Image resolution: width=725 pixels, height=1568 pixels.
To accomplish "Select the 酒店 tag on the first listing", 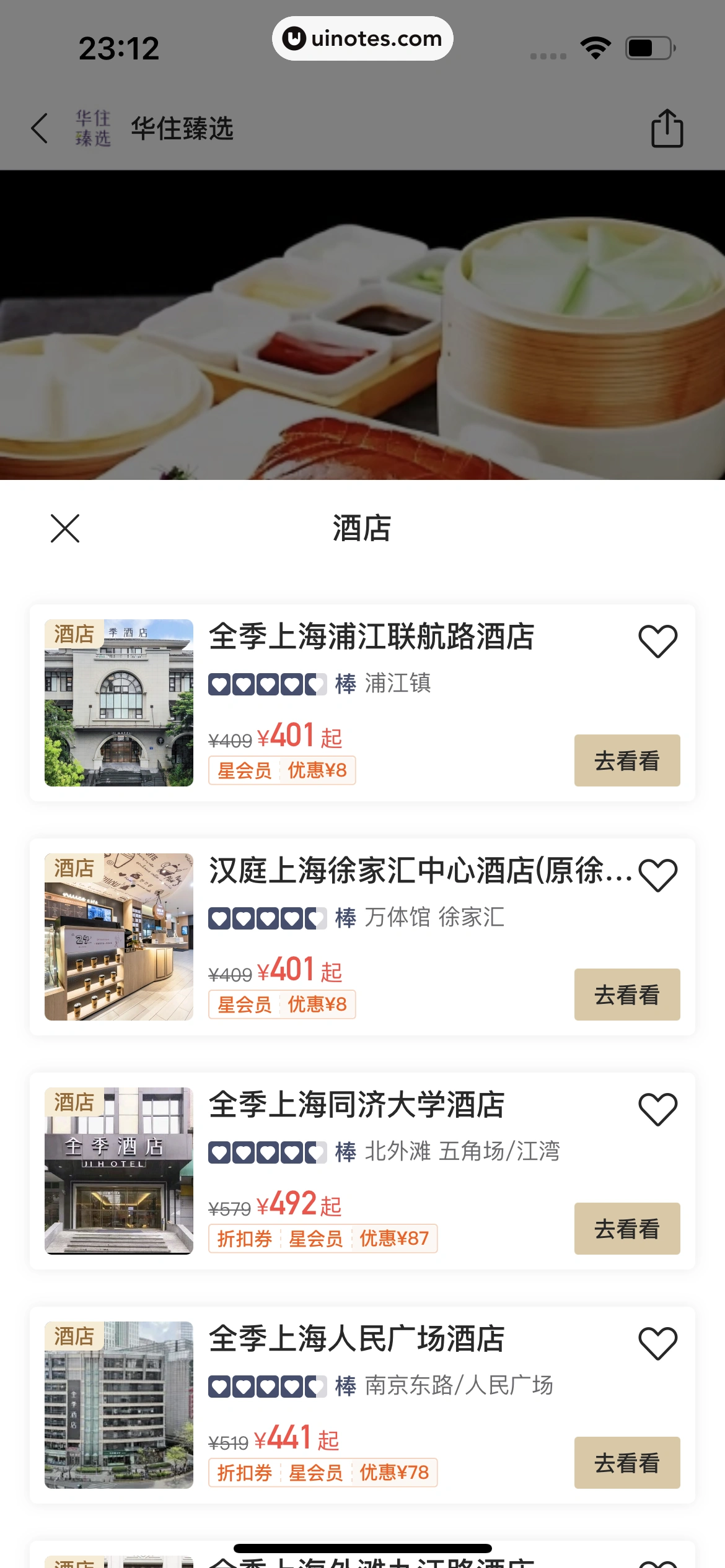I will pyautogui.click(x=74, y=634).
